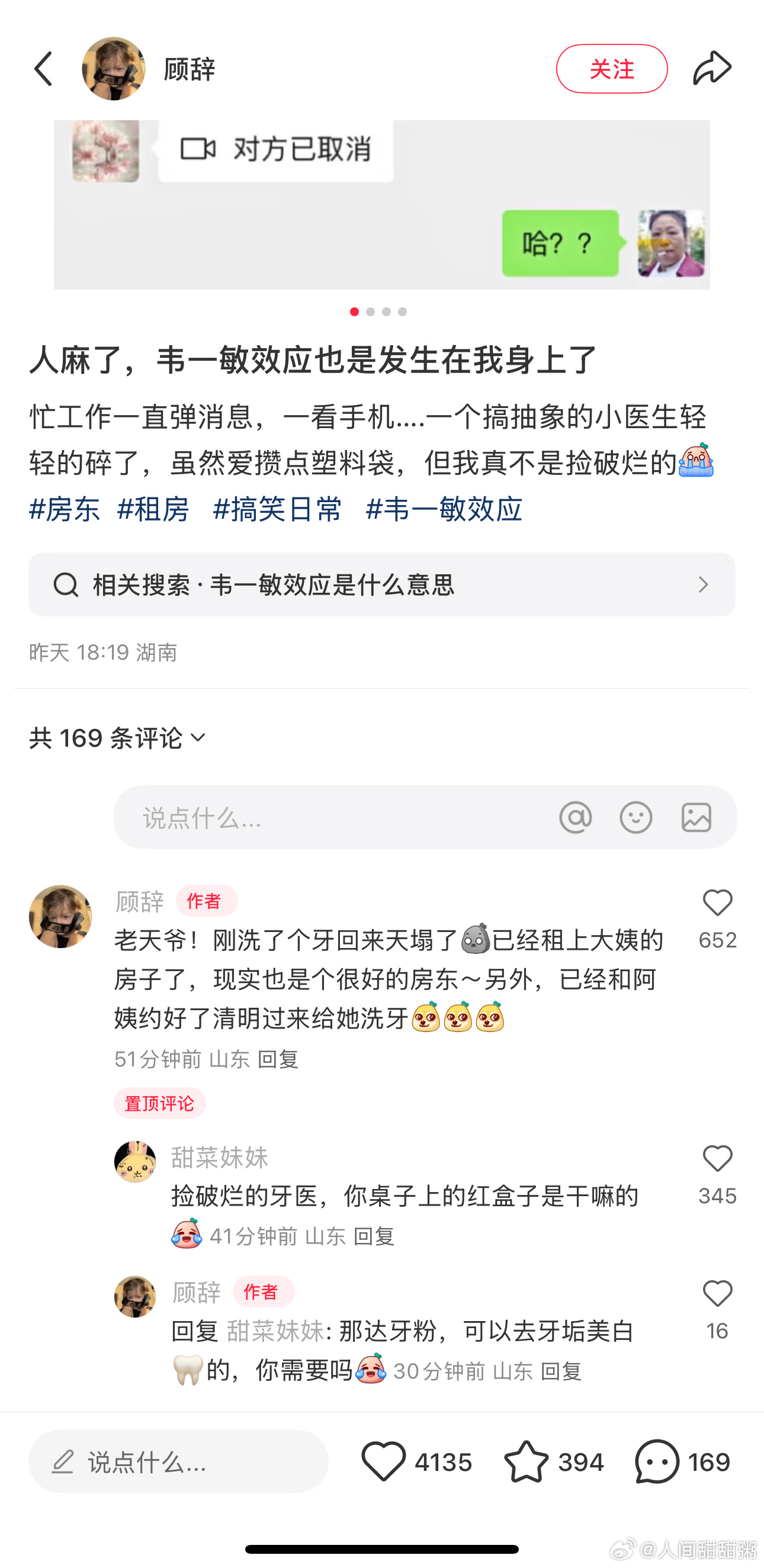The width and height of the screenshot is (764, 1568).
Task: Expand the 共 169 条评论 sort dropdown
Action: 117,738
